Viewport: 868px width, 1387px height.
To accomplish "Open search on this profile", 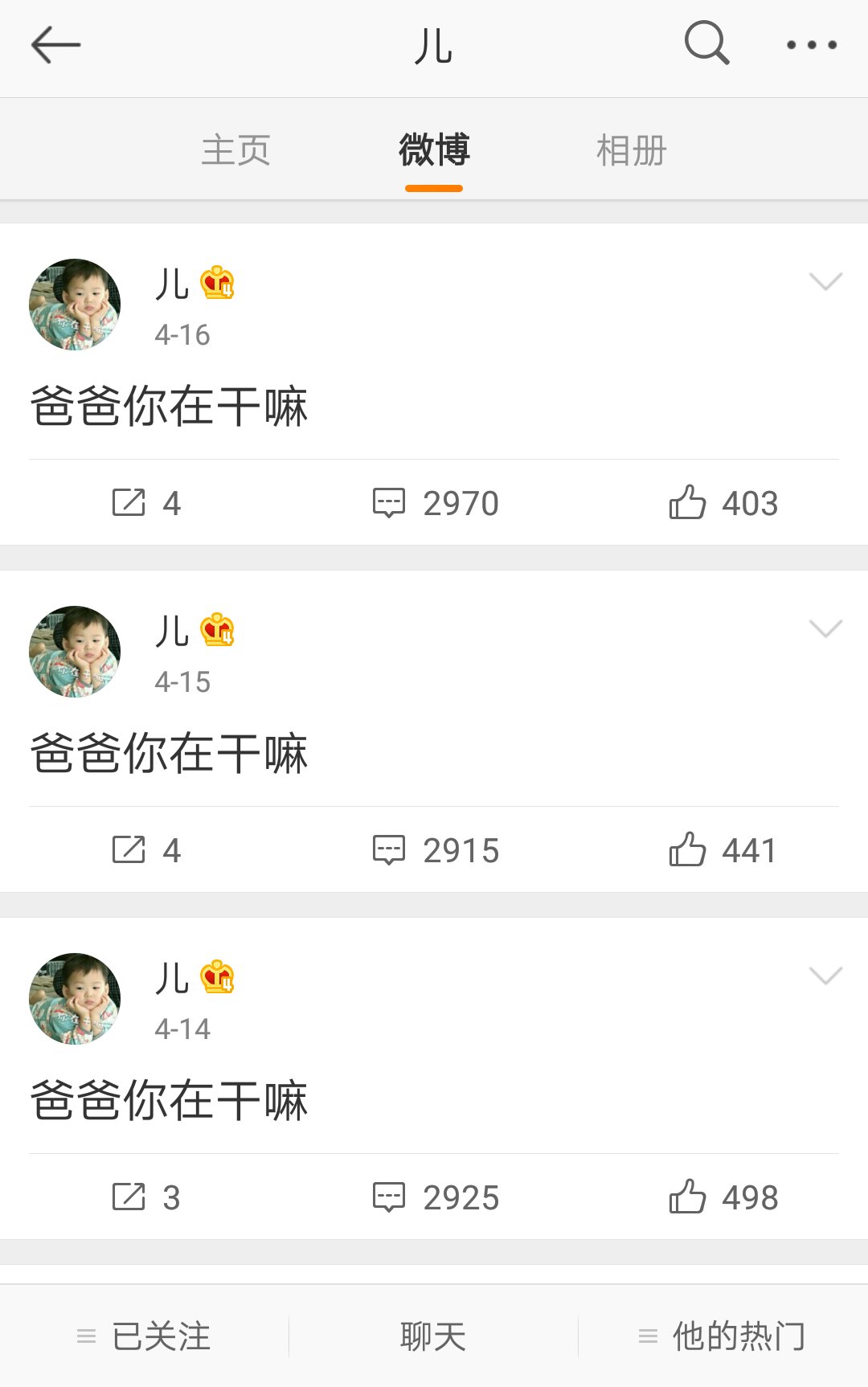I will point(706,43).
